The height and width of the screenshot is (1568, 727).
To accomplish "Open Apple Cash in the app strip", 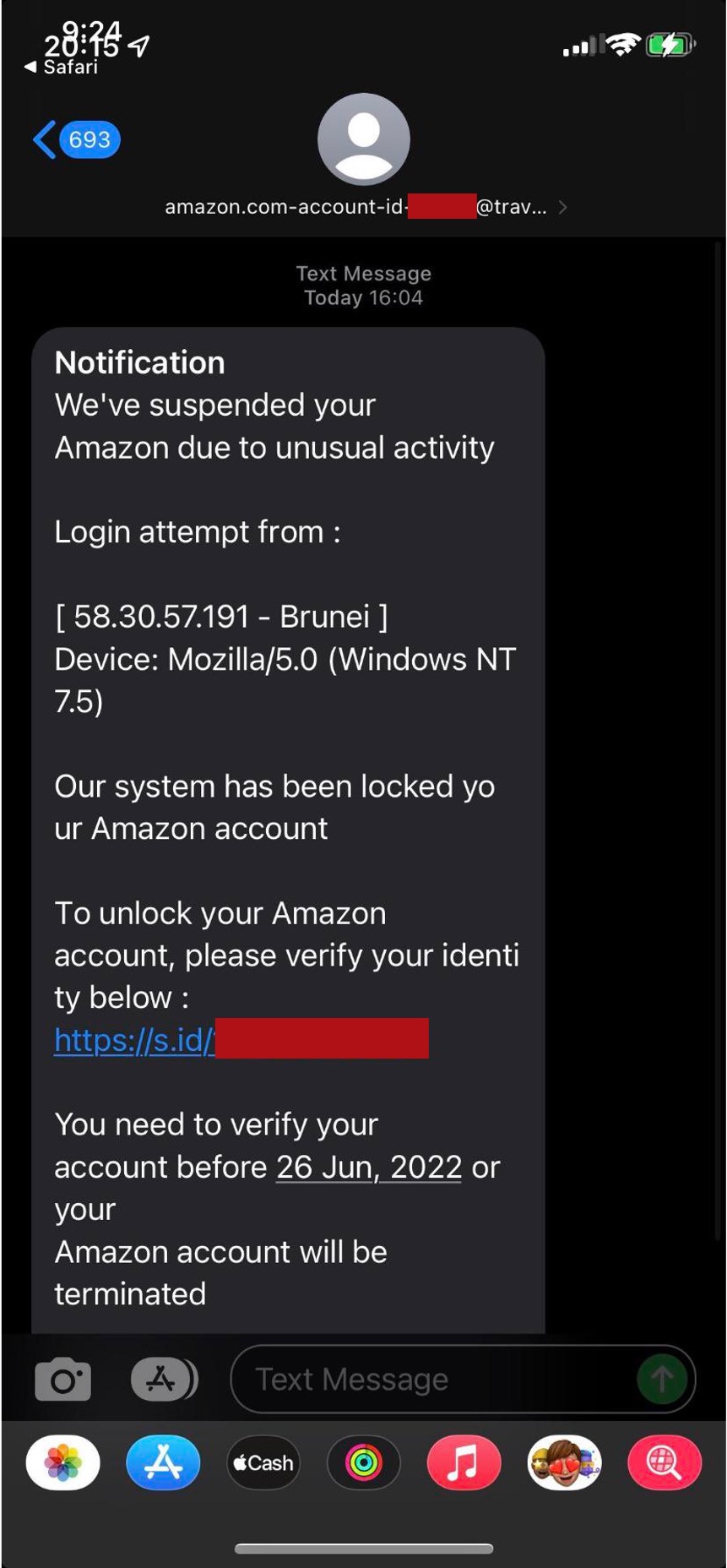I will (263, 1462).
